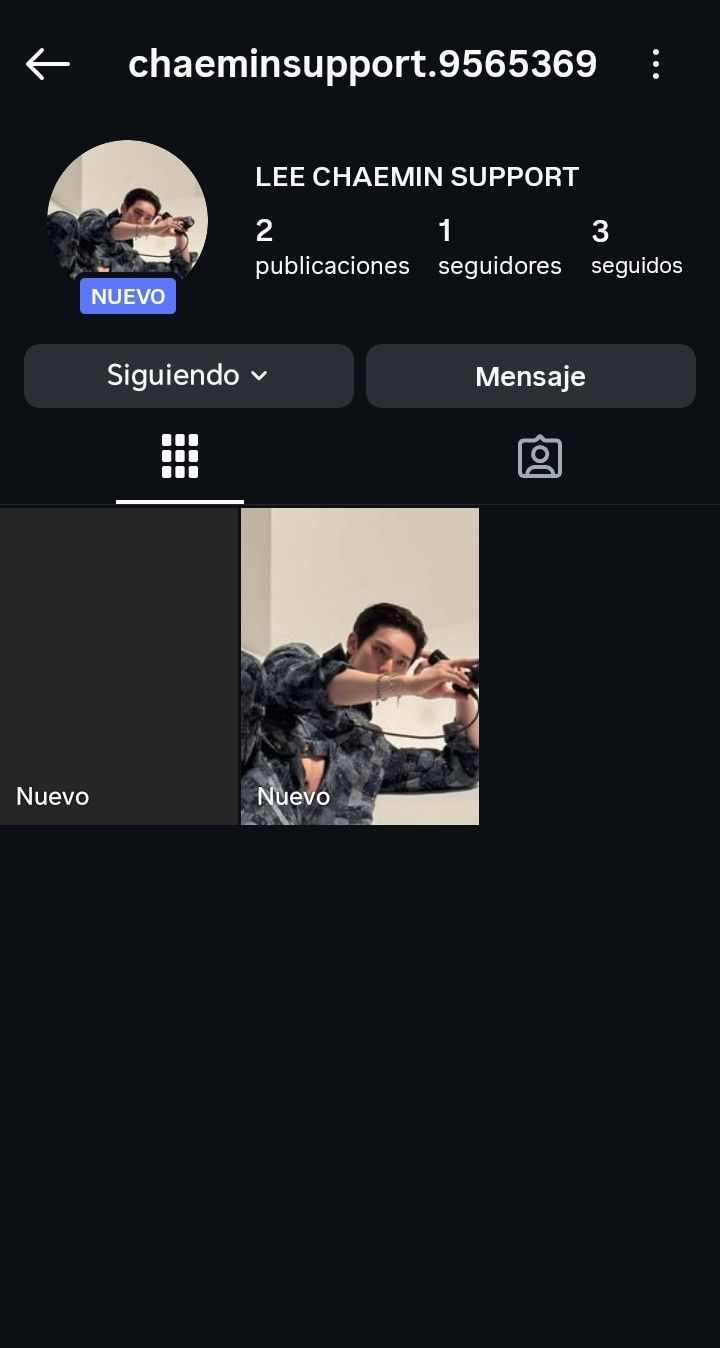720x1348 pixels.
Task: Go back using the arrow icon
Action: click(48, 65)
